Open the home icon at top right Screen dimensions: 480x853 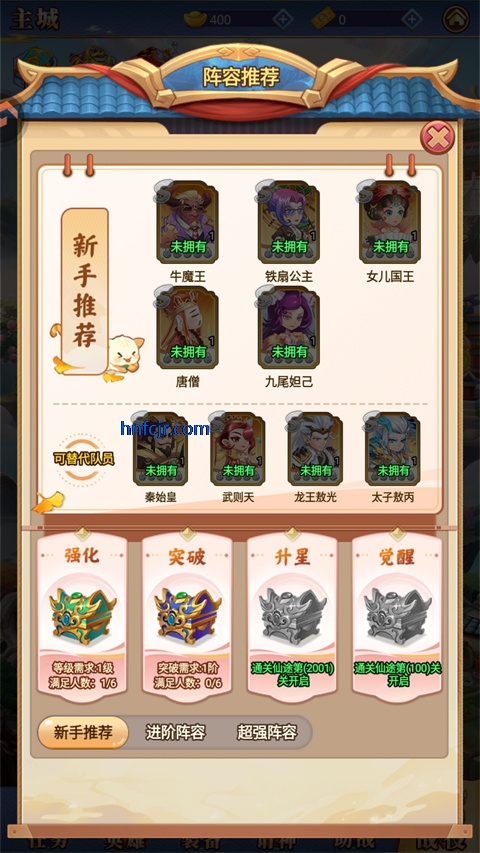456,20
